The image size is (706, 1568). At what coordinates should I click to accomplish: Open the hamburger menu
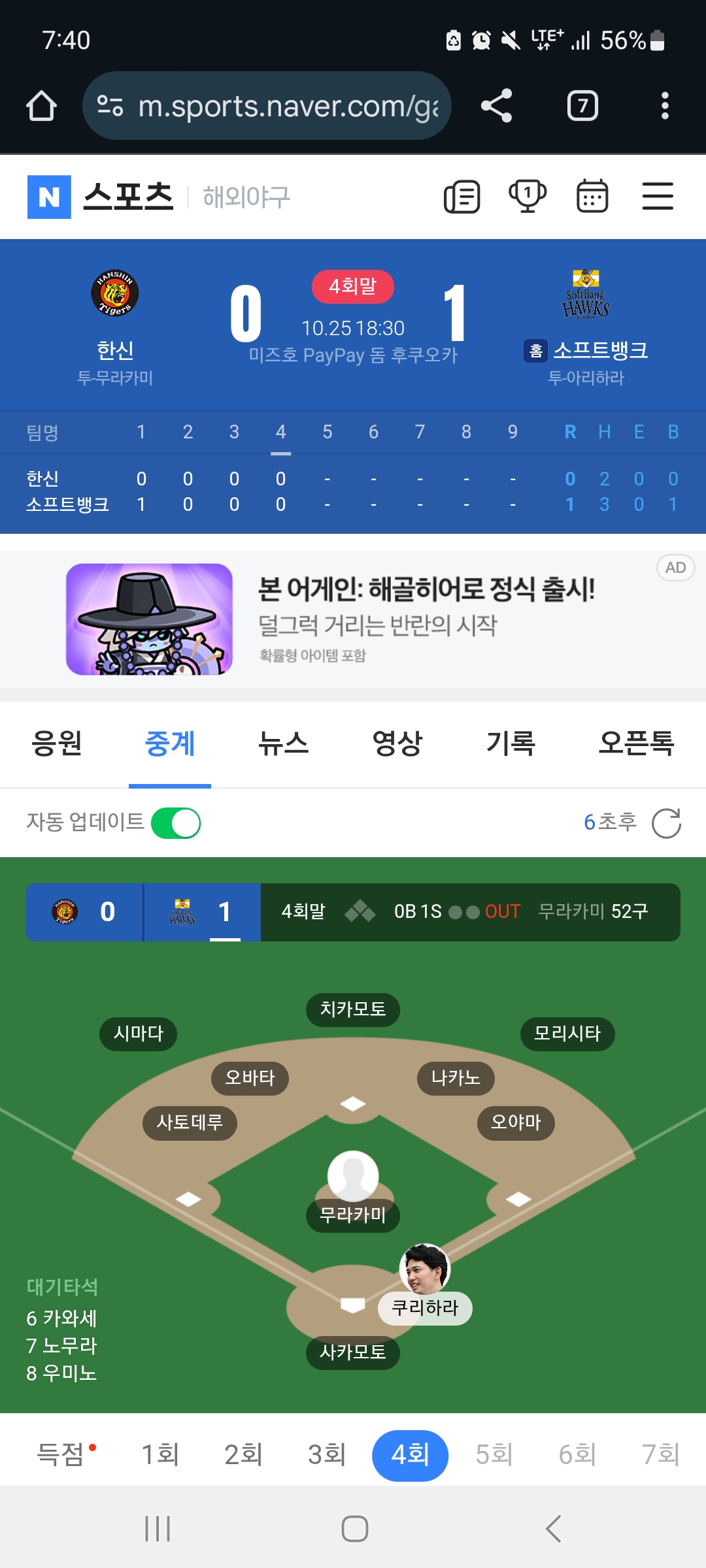pos(658,197)
